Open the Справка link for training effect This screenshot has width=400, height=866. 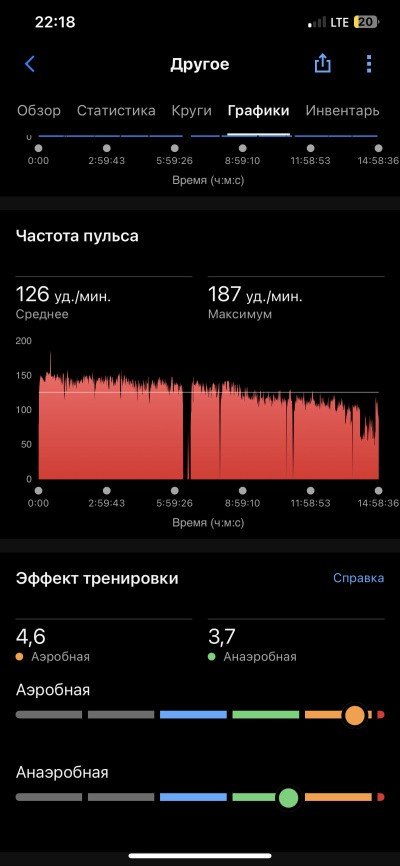[359, 578]
